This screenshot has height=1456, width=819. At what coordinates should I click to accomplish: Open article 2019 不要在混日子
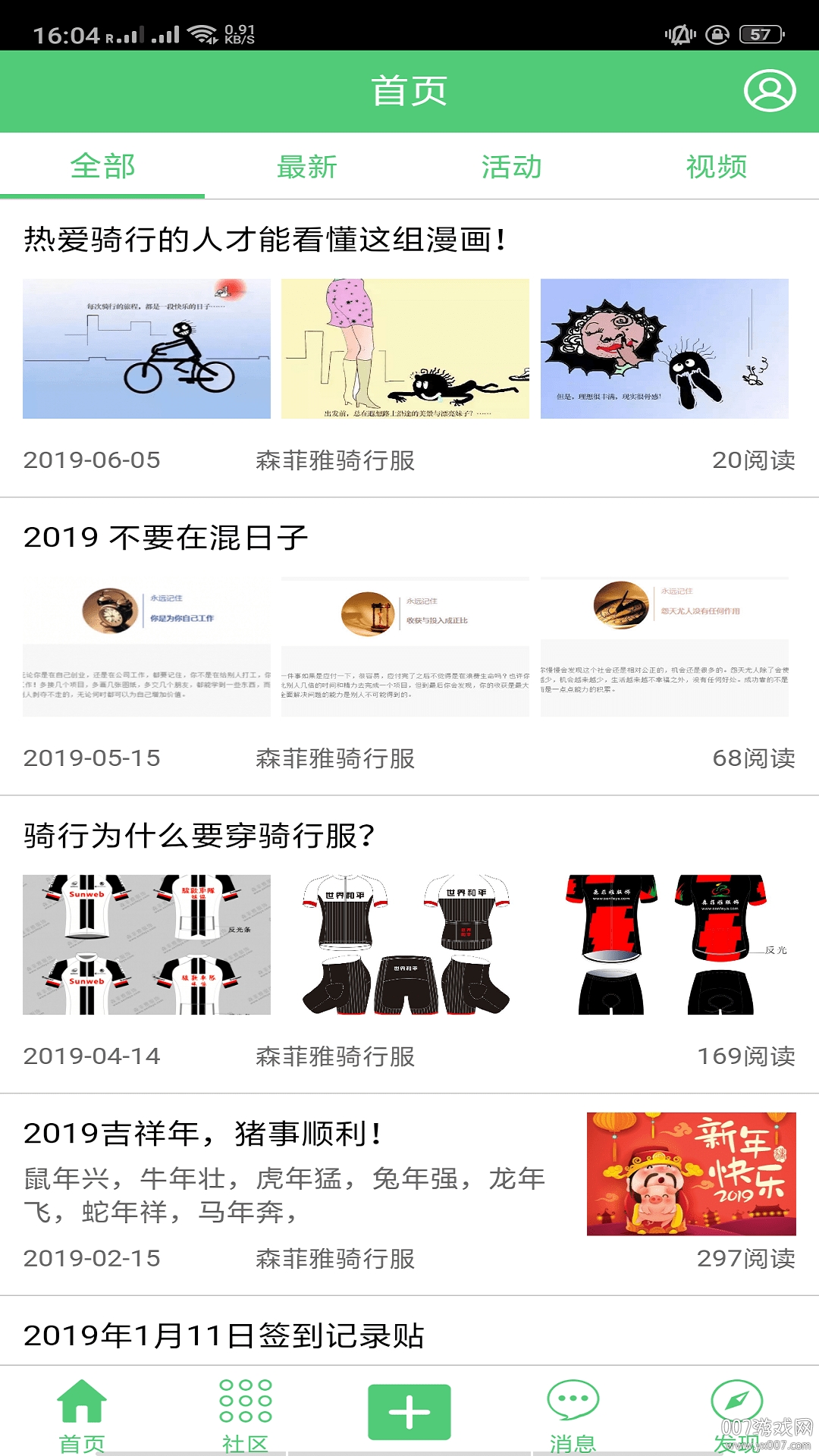pyautogui.click(x=165, y=538)
